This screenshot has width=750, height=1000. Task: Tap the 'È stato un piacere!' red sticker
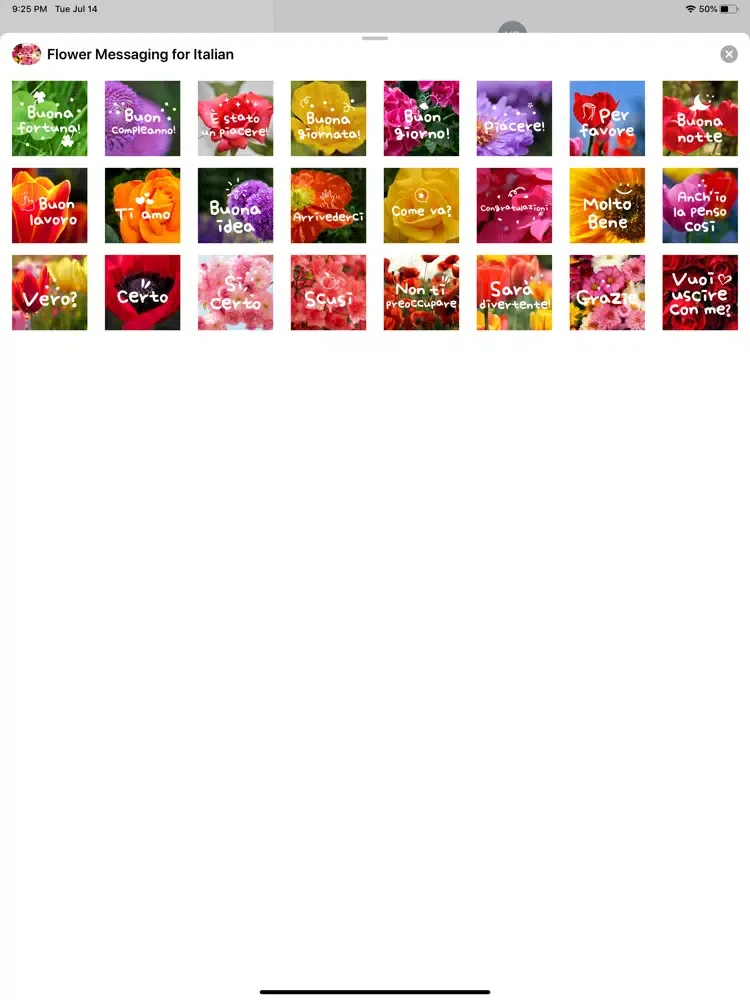(235, 118)
